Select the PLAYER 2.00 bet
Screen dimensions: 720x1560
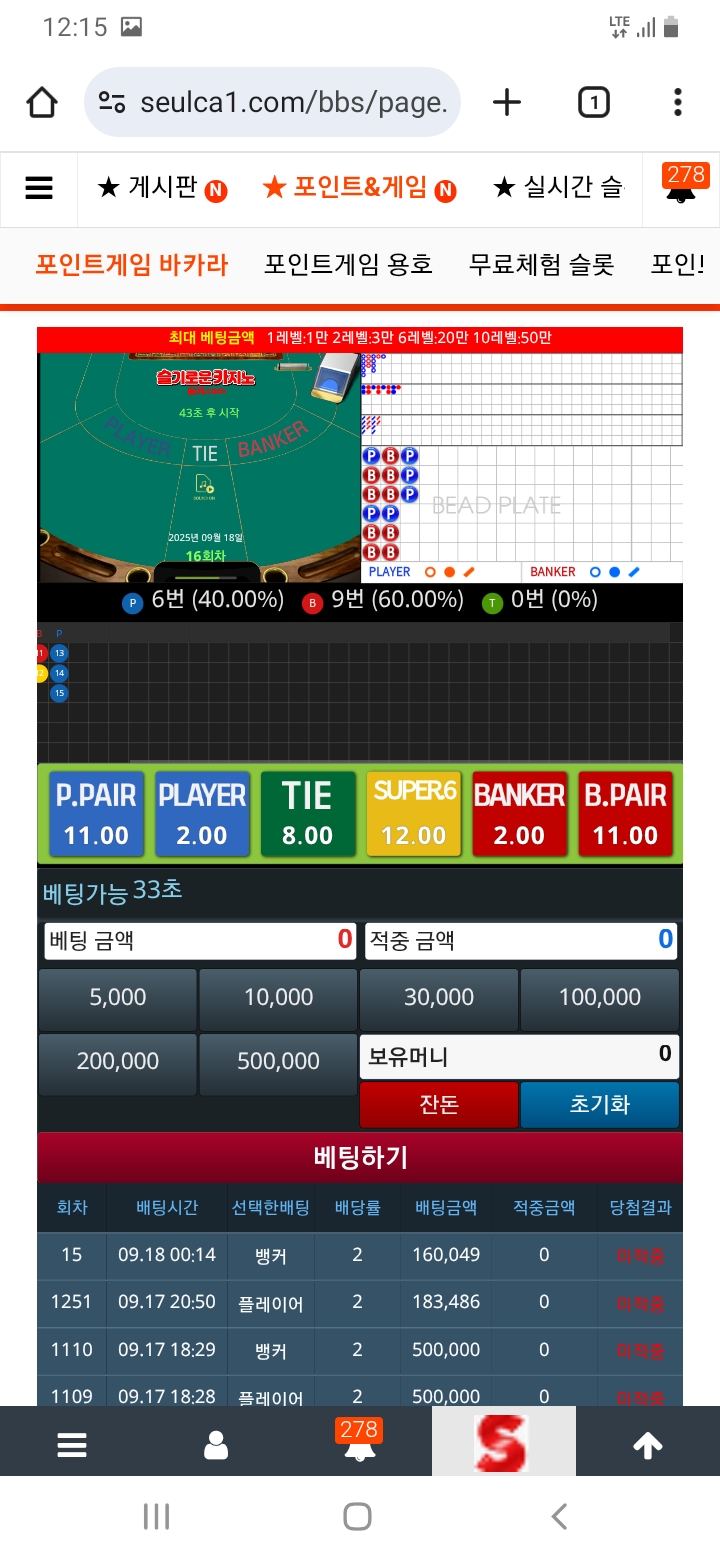(x=202, y=814)
